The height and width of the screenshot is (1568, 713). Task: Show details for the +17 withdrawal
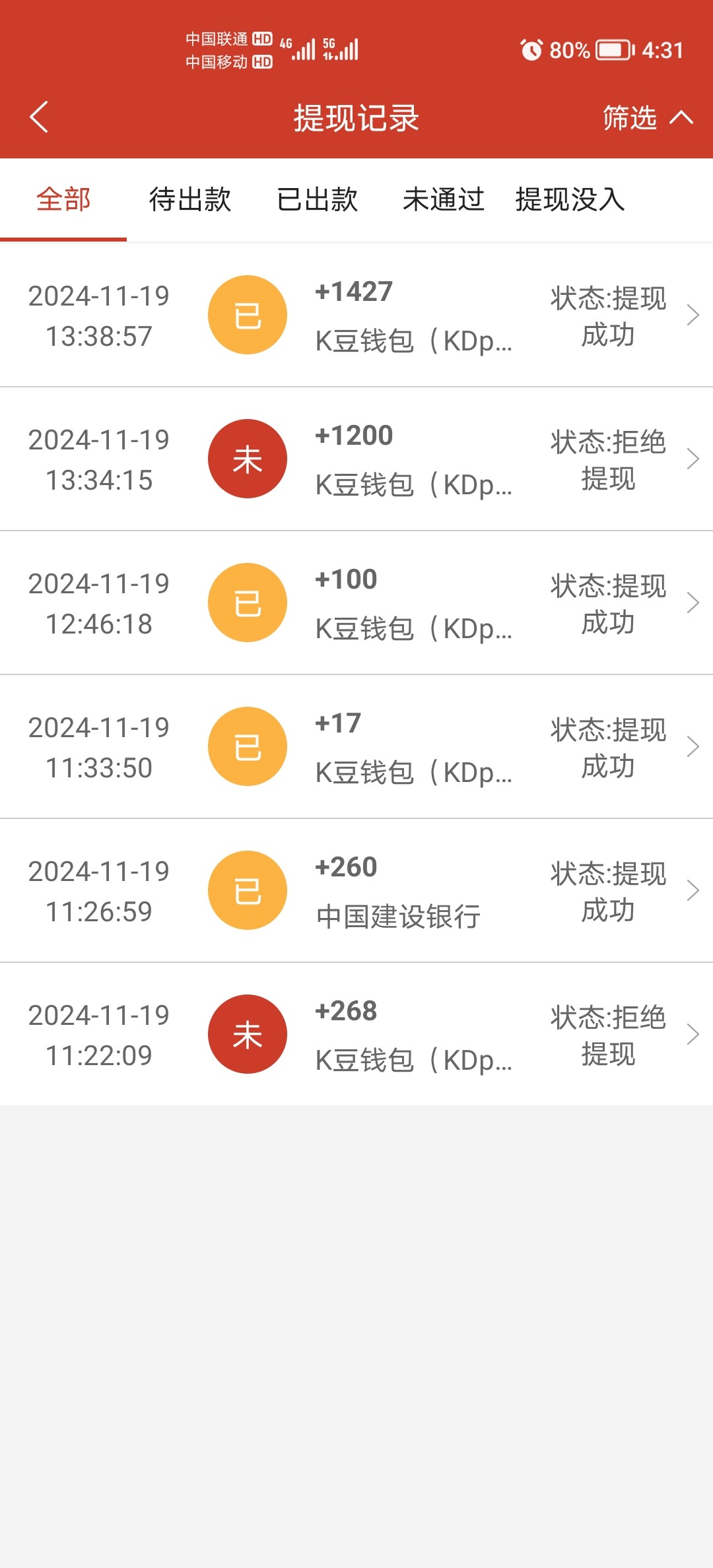pos(356,747)
